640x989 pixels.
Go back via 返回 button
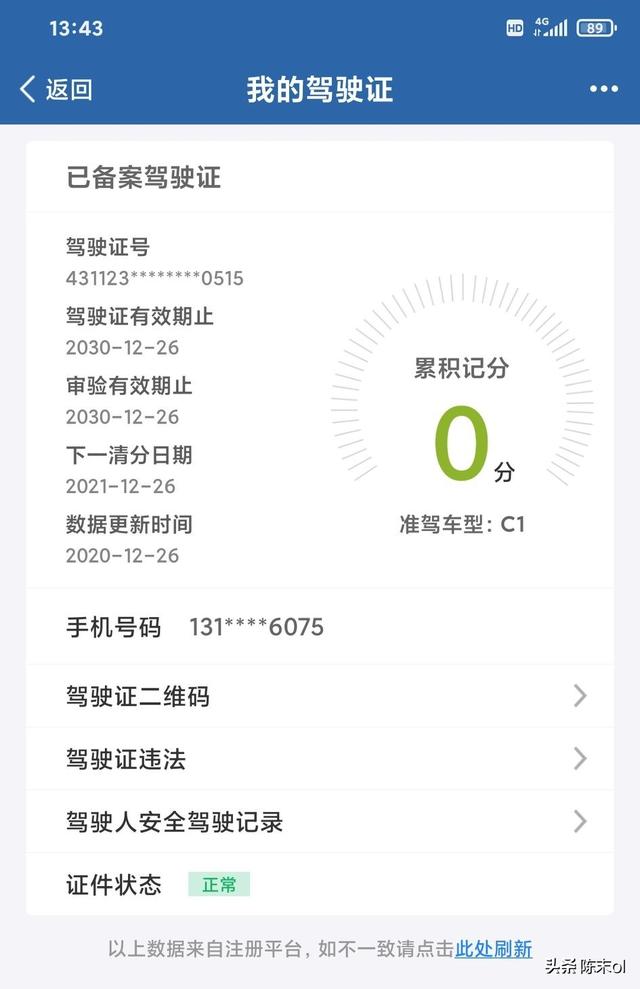click(56, 89)
